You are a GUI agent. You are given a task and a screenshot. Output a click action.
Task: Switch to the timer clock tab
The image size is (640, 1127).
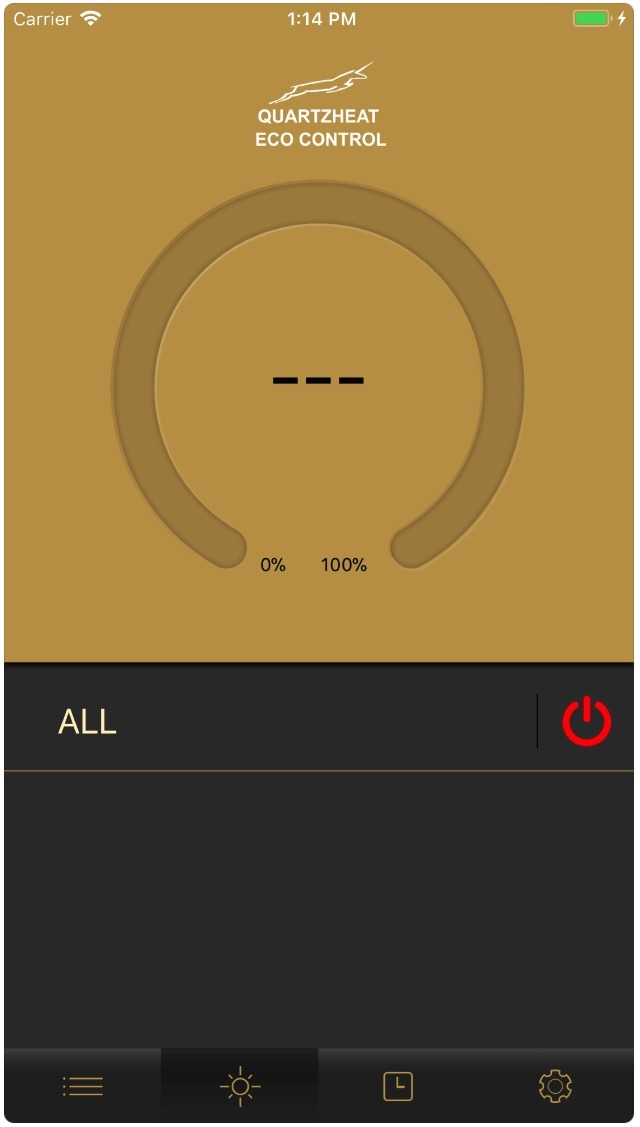pyautogui.click(x=398, y=1086)
